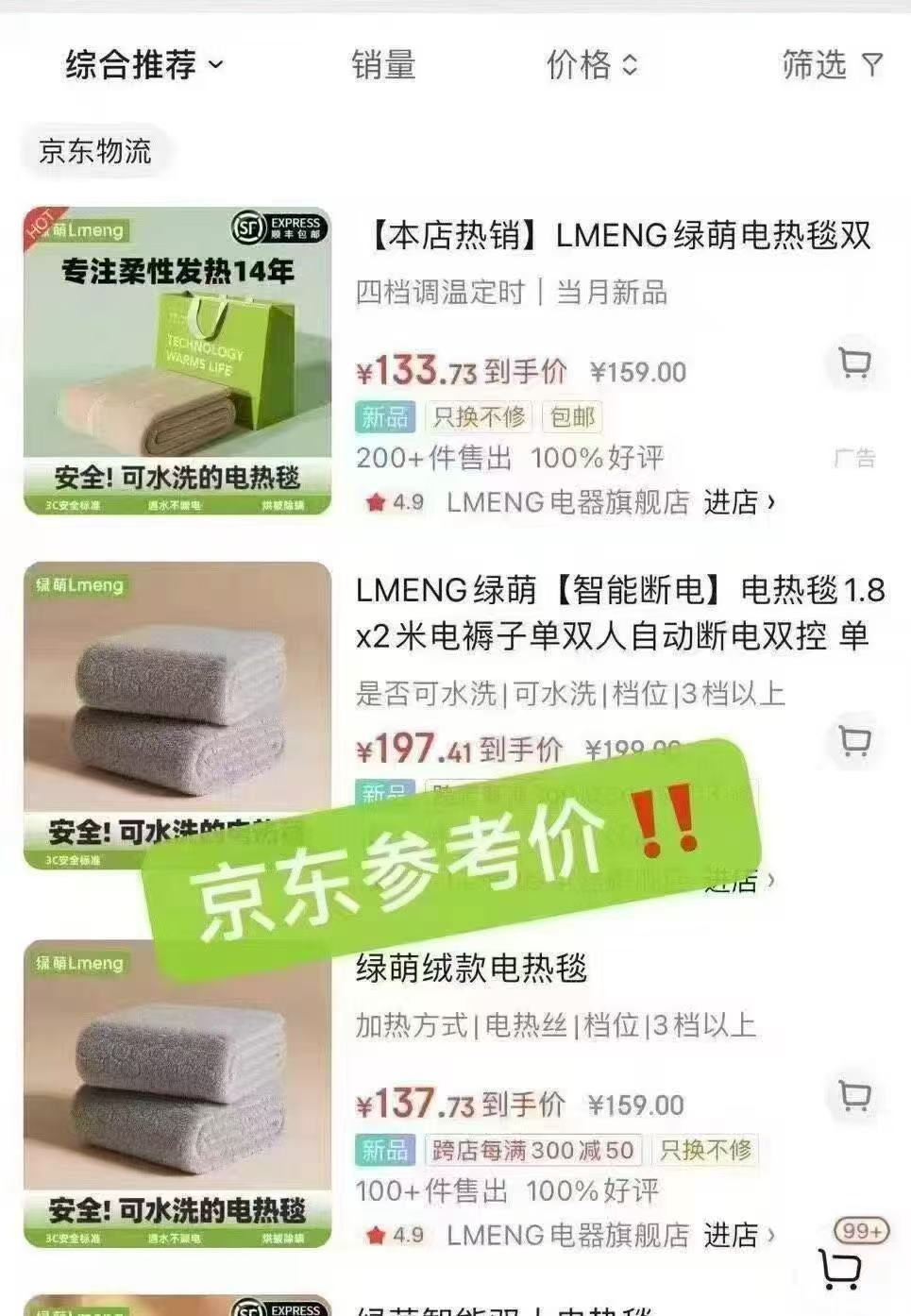Click the red star rating icon beside 4.9

[x=374, y=503]
